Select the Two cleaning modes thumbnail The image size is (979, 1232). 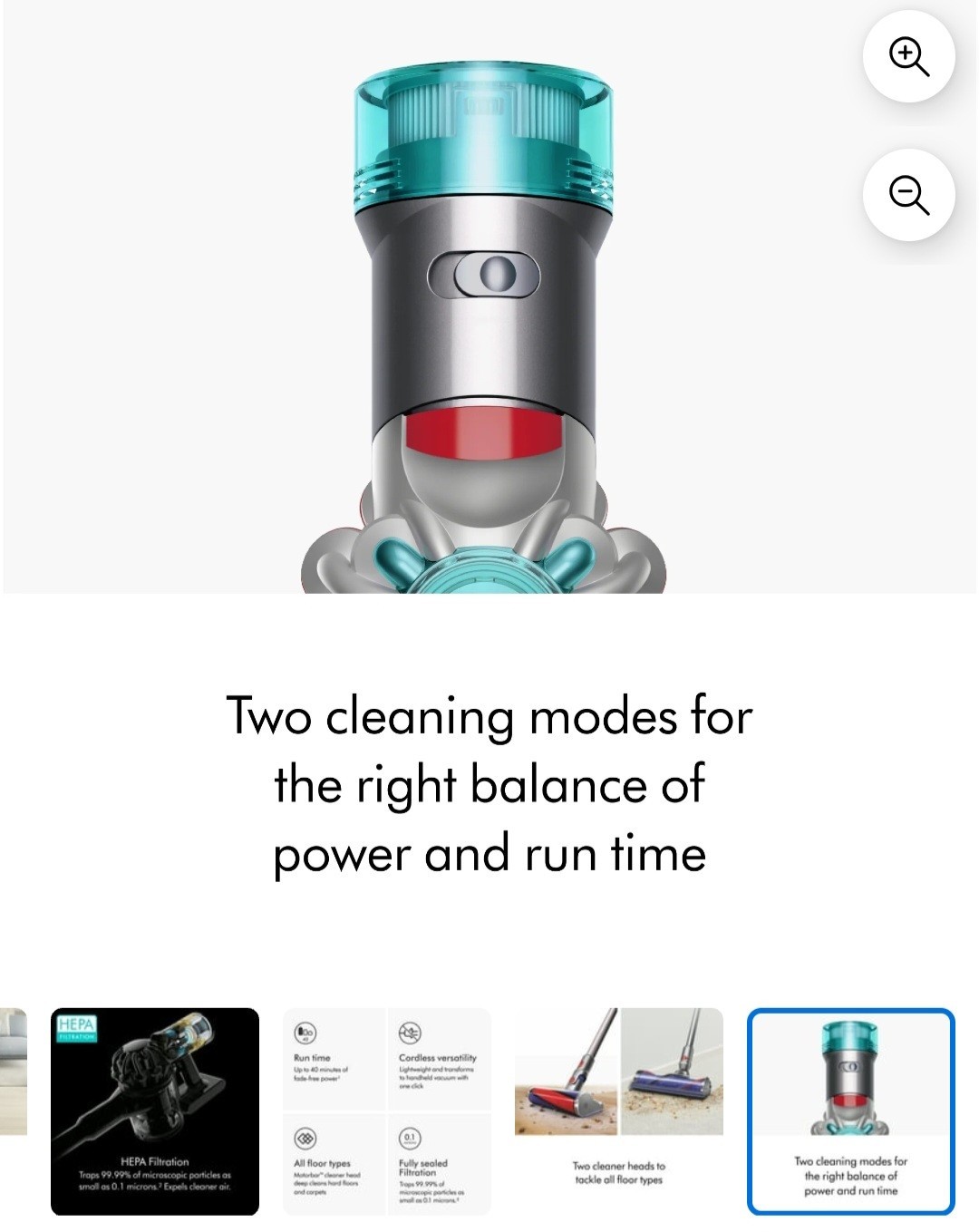point(850,1111)
